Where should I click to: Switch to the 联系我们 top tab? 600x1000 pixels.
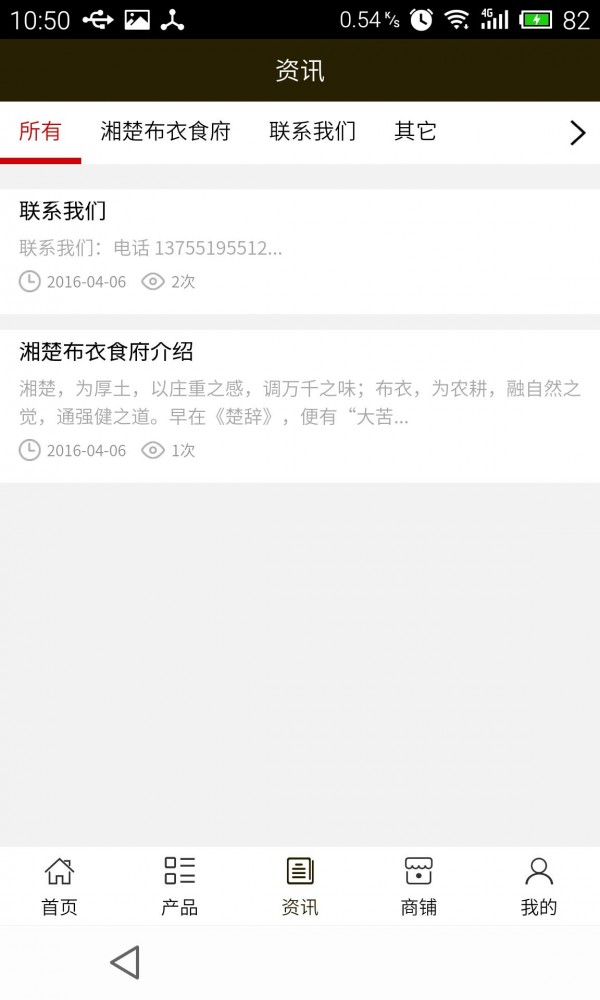(312, 132)
